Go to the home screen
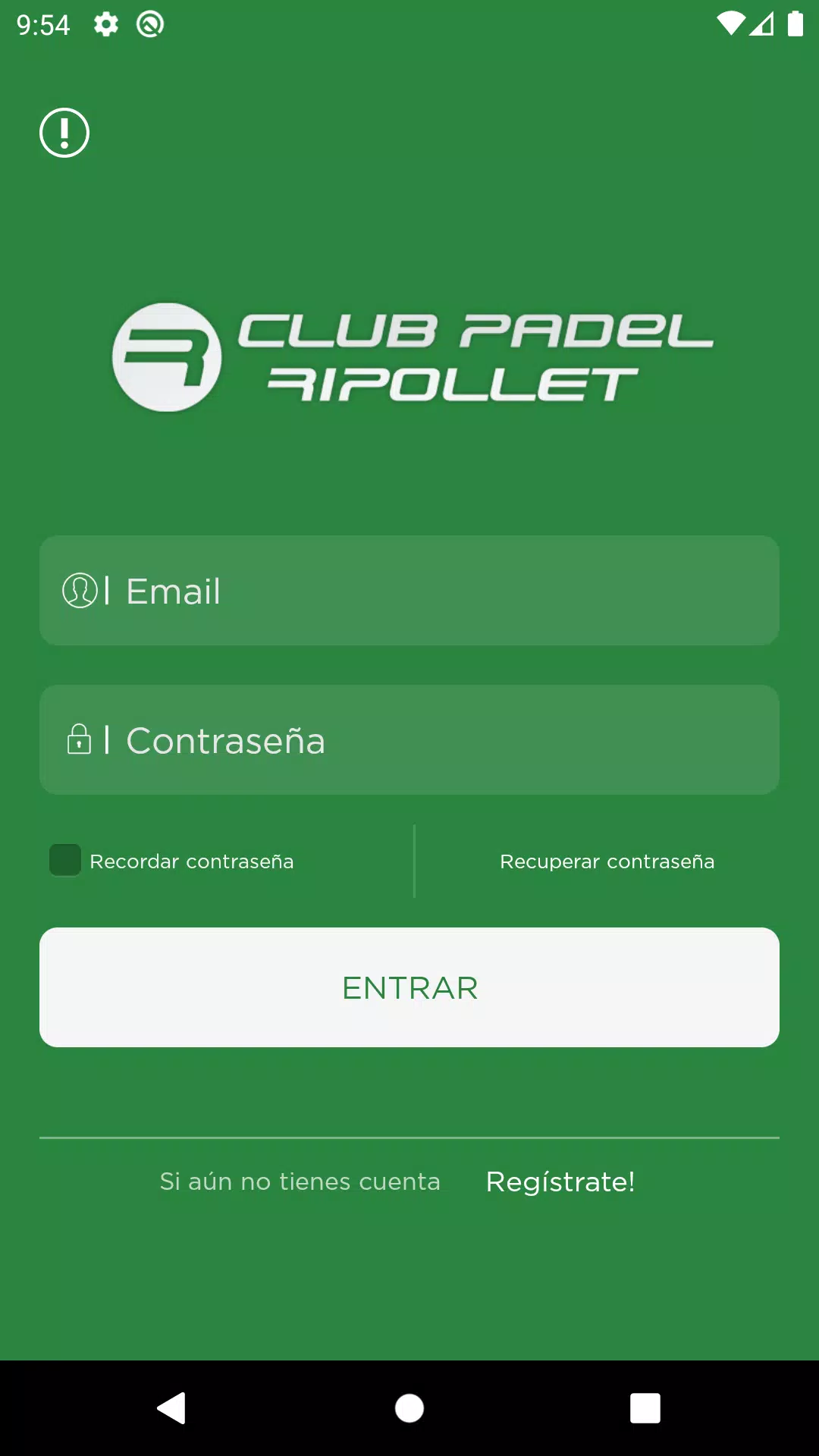The image size is (819, 1456). pyautogui.click(x=409, y=1408)
